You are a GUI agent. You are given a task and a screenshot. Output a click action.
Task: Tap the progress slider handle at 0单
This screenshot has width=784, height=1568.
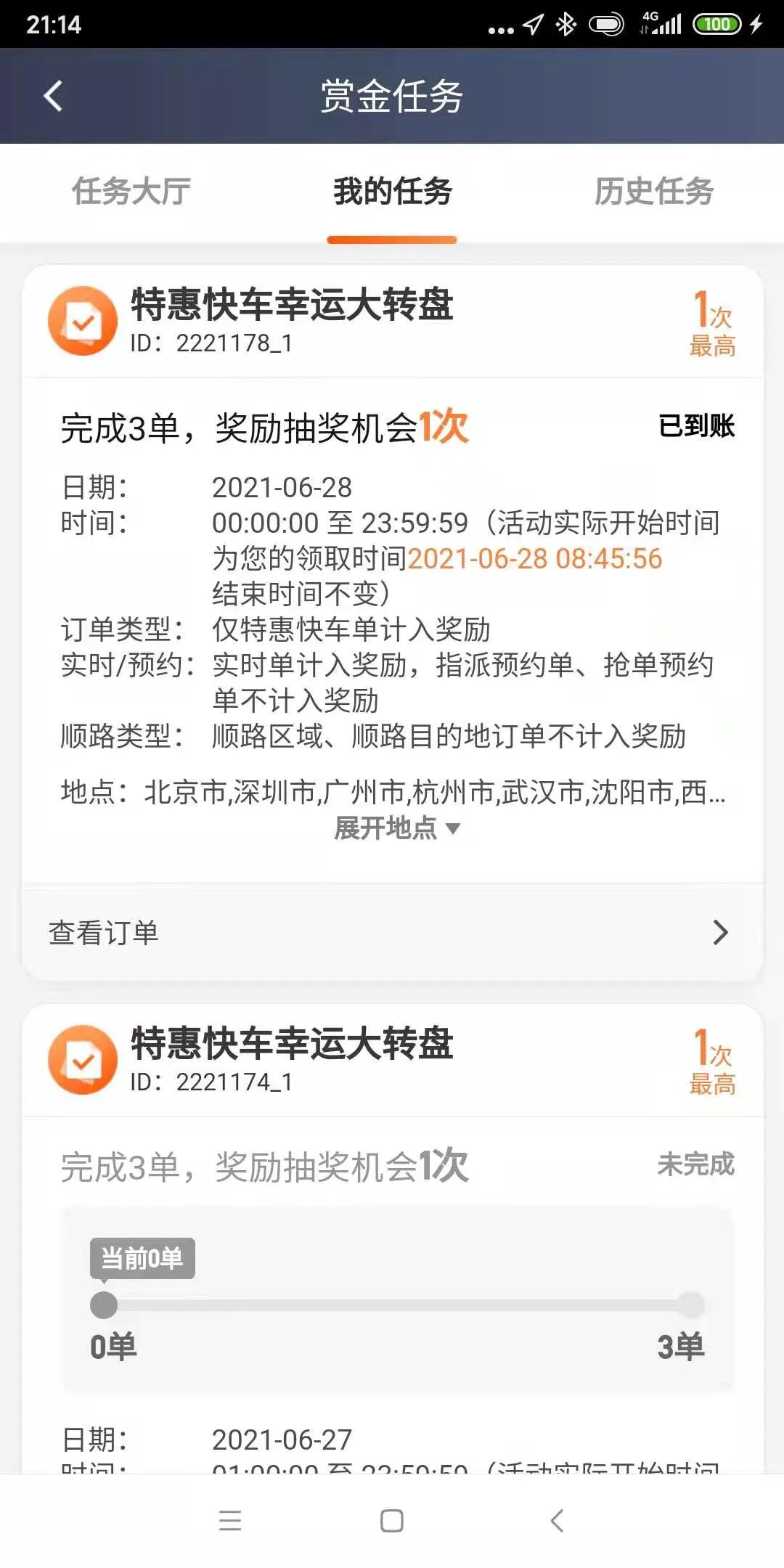pyautogui.click(x=104, y=1304)
